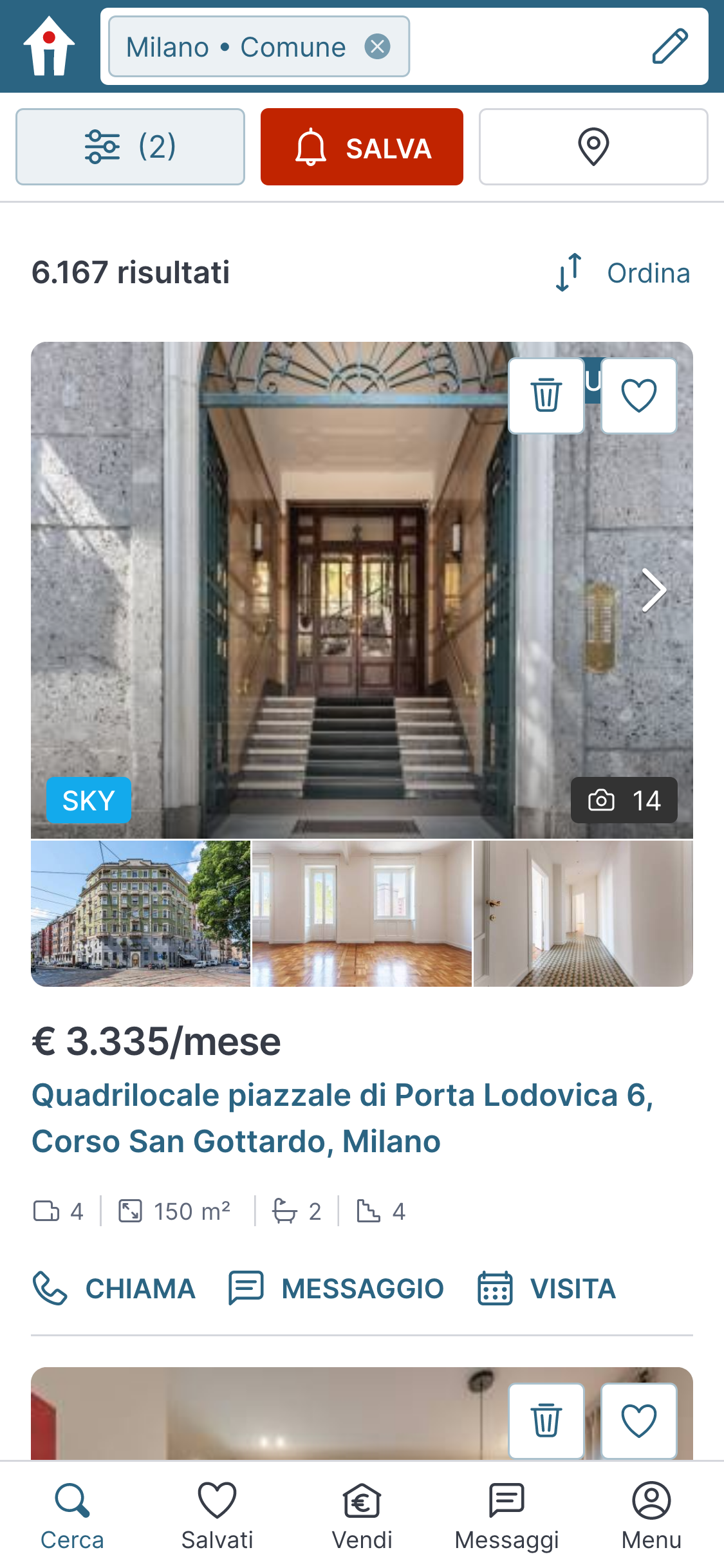Open the Messaggi tab
Viewport: 724px width, 1568px height.
pyautogui.click(x=506, y=1515)
